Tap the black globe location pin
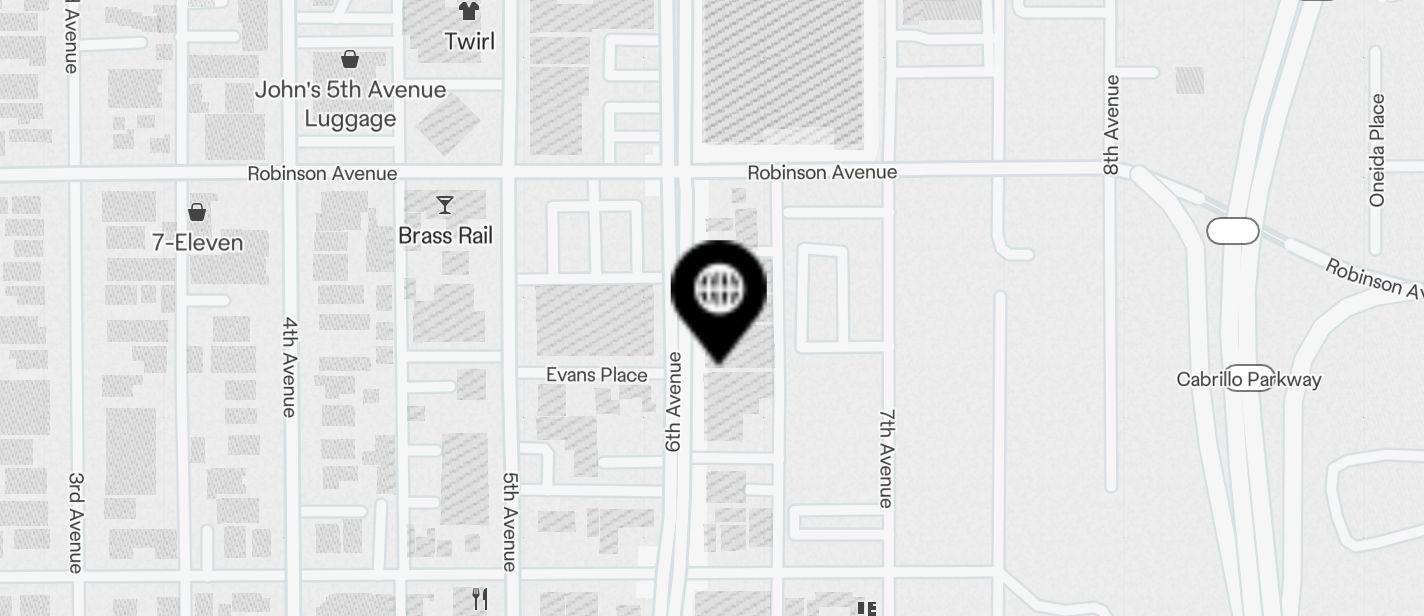 [719, 291]
